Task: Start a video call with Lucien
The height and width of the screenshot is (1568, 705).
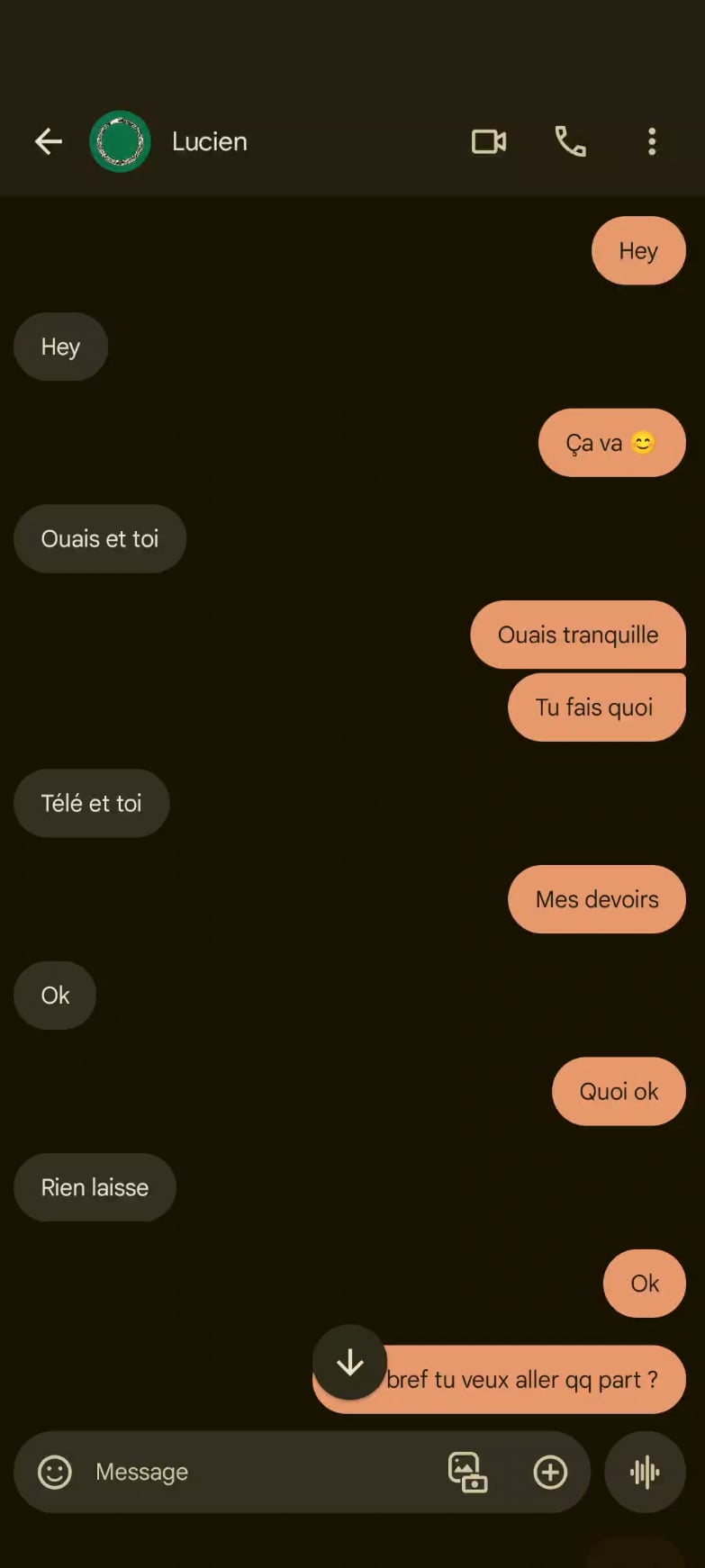Action: tap(489, 141)
